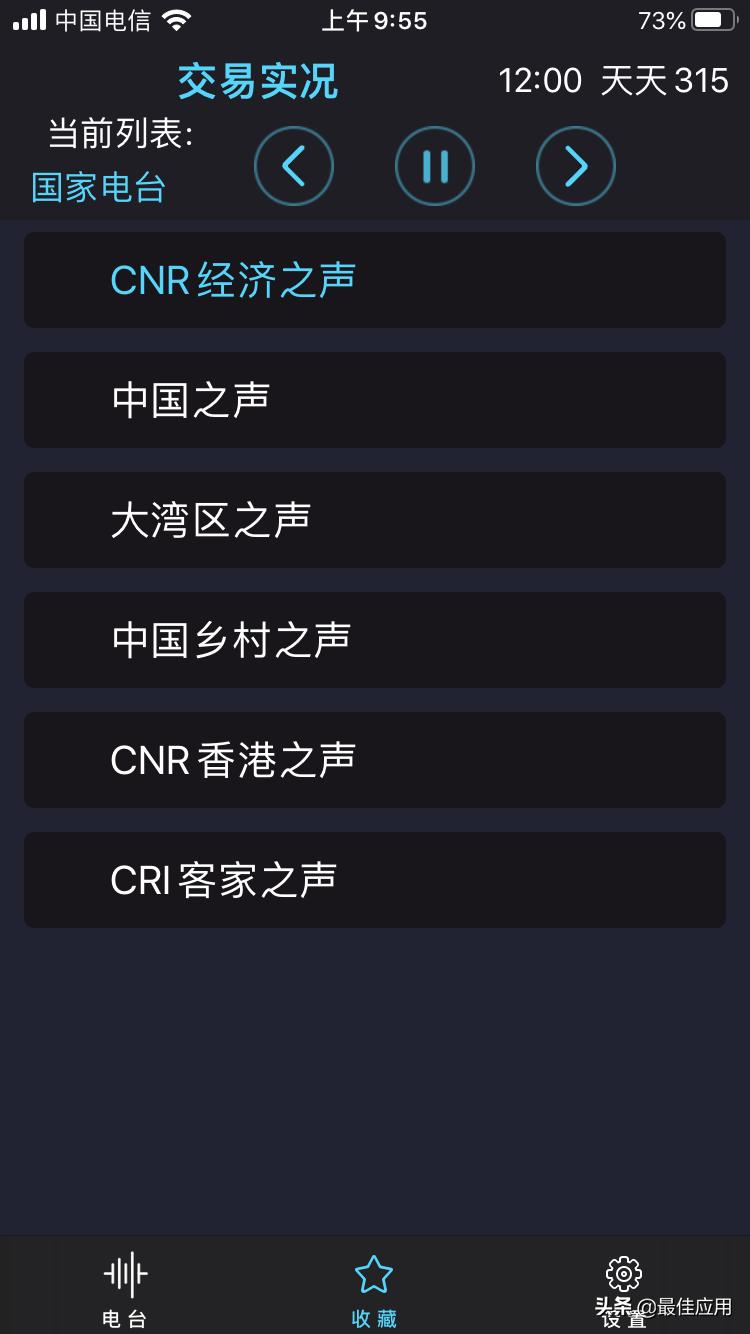Screen dimensions: 750x1334
Task: Tune into CNR香港之声
Action: [374, 760]
